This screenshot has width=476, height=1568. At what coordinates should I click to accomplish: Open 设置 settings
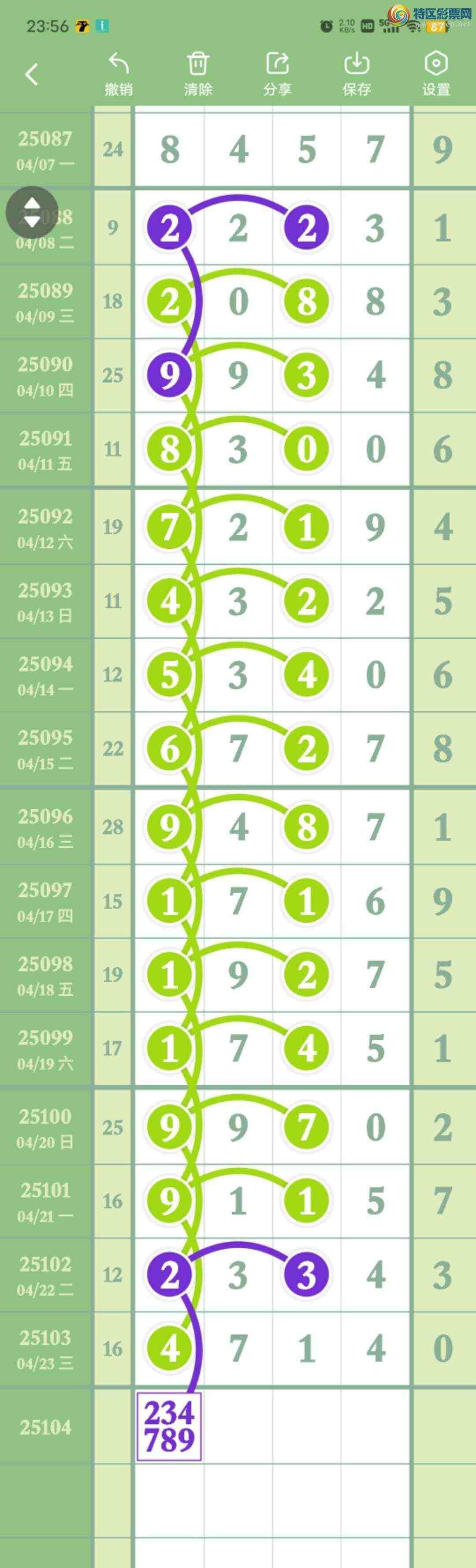coord(436,74)
